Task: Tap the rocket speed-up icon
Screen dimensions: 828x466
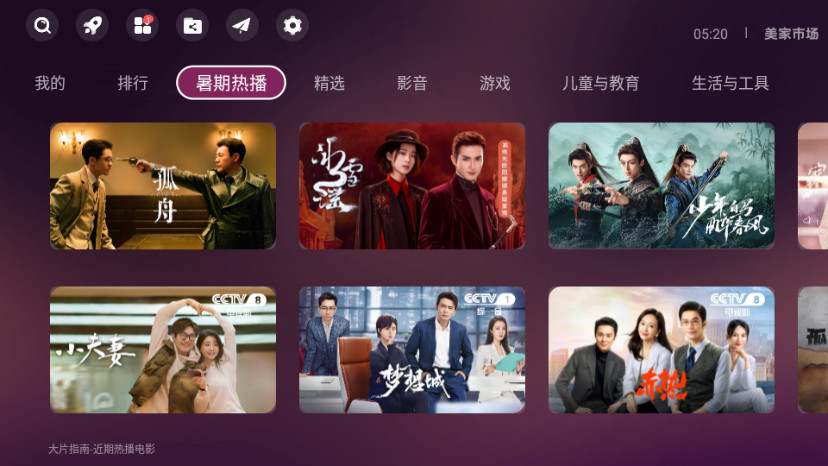Action: click(x=92, y=26)
